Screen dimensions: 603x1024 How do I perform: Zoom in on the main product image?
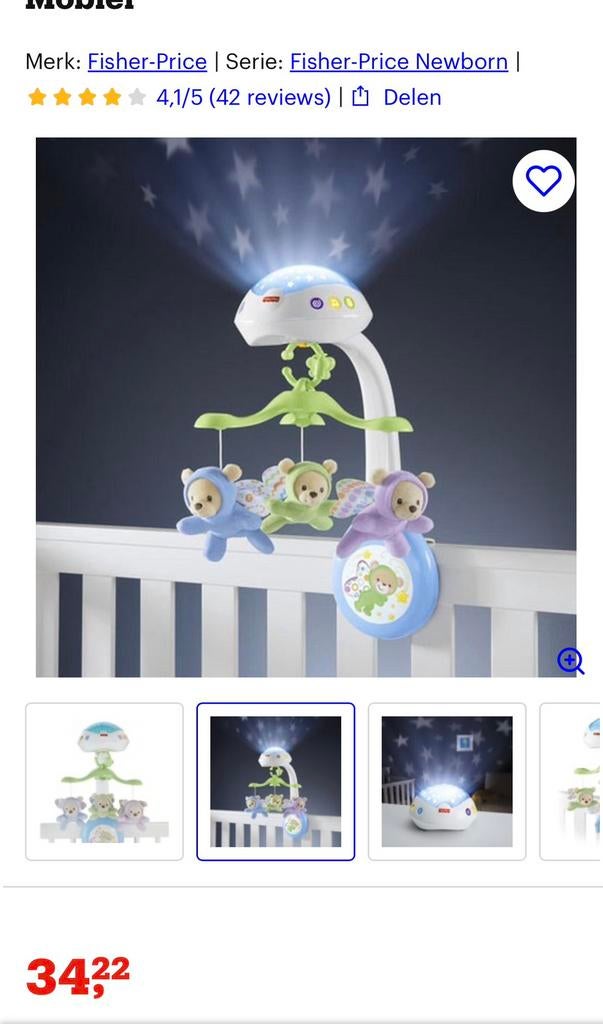tap(570, 660)
